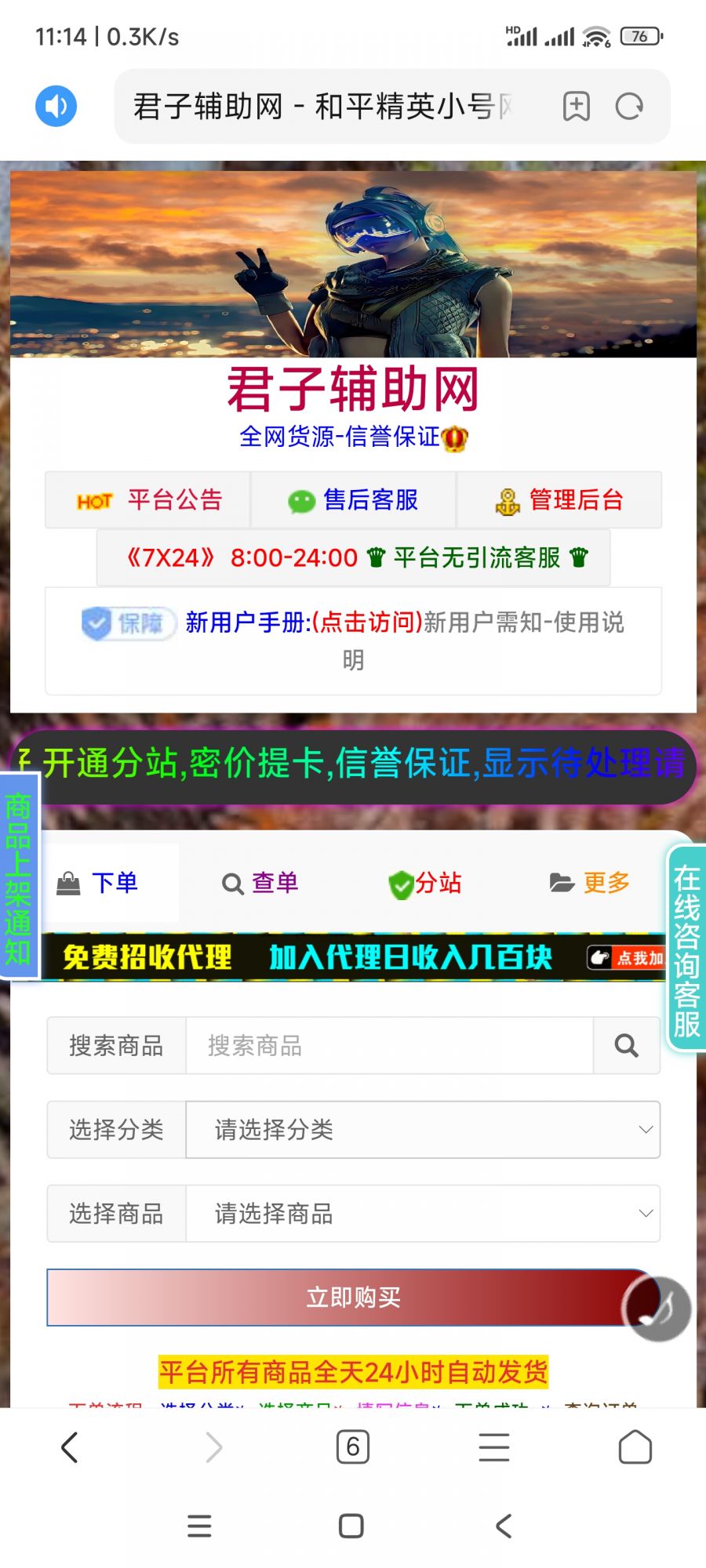706x1568 pixels.
Task: Switch to the 分站 tab
Action: tap(424, 883)
